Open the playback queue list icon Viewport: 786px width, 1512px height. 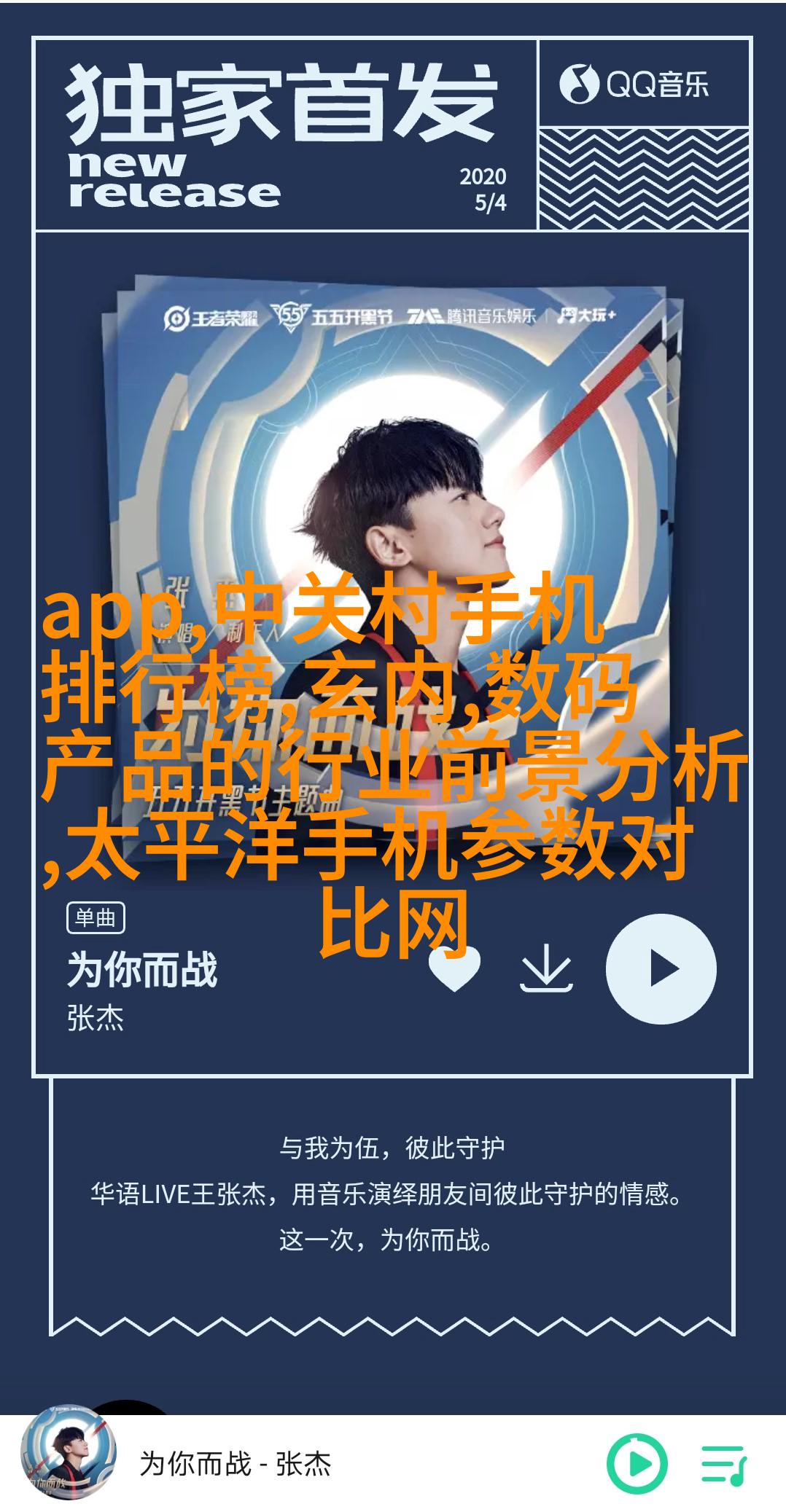pyautogui.click(x=723, y=1464)
